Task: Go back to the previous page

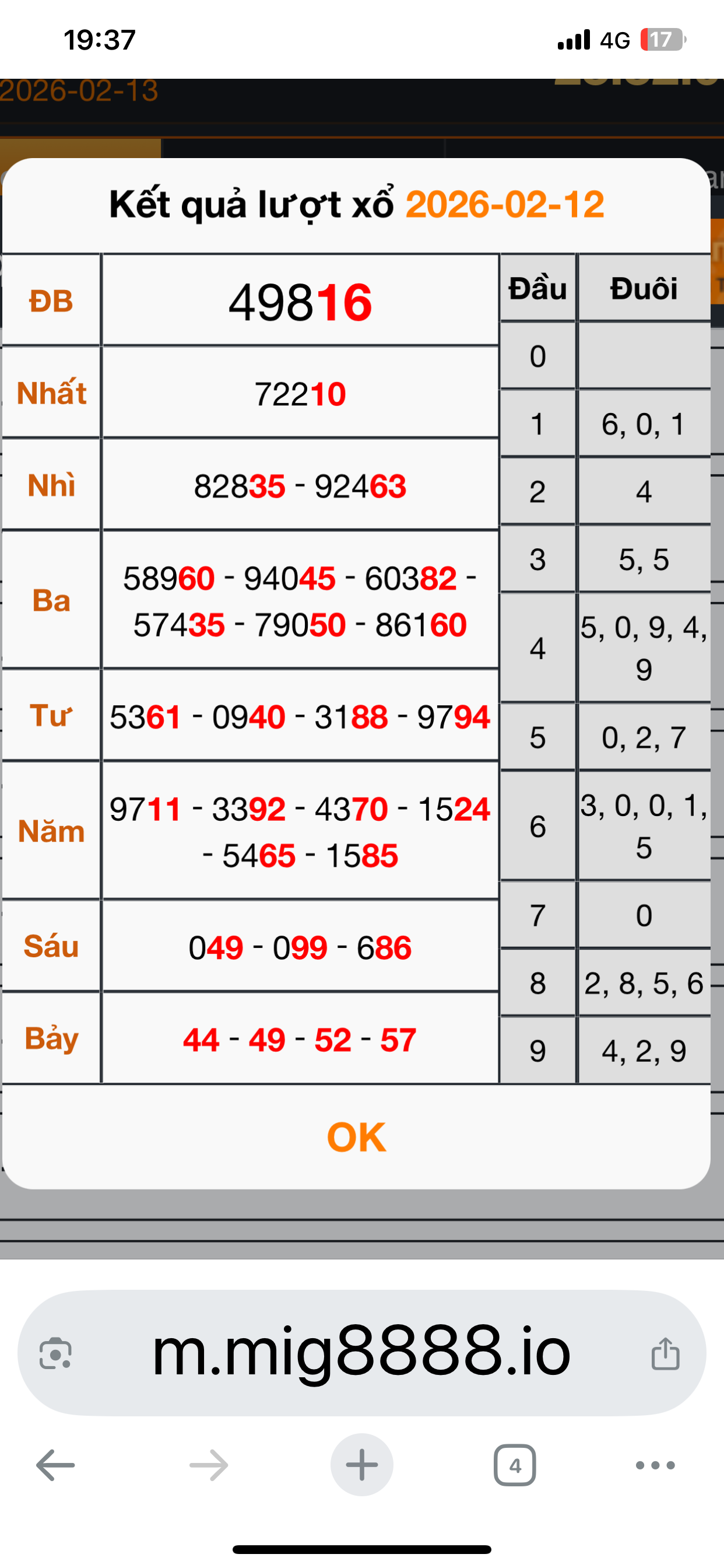Action: tap(55, 1465)
